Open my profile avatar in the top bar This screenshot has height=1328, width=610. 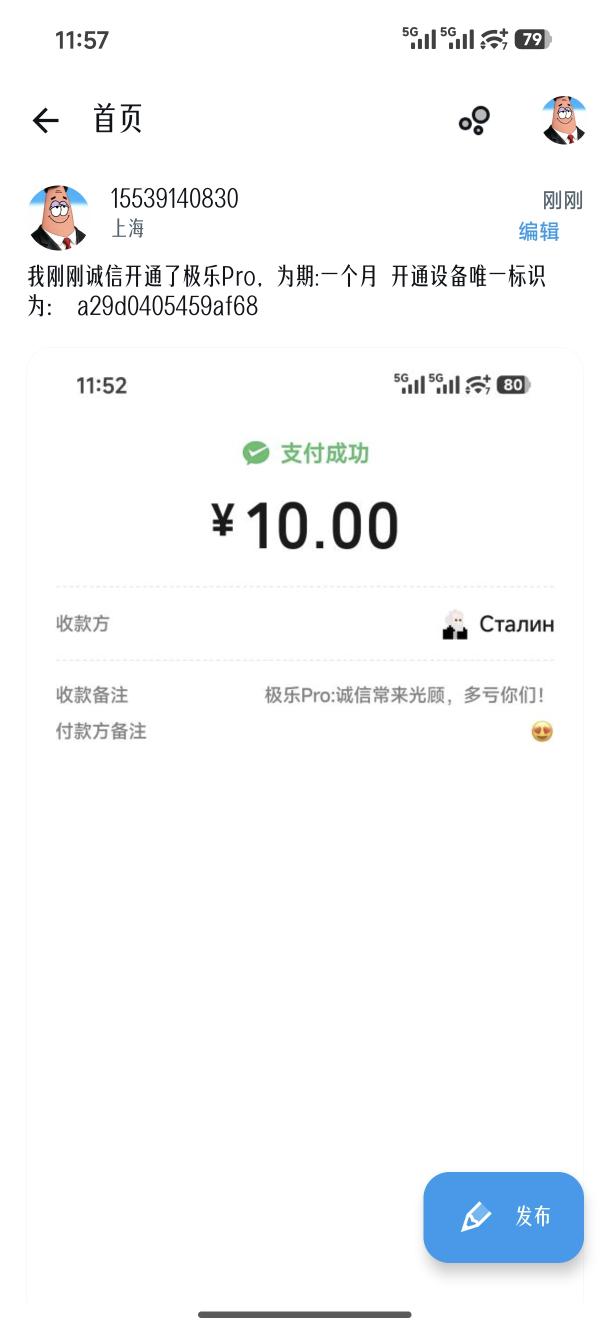(564, 121)
